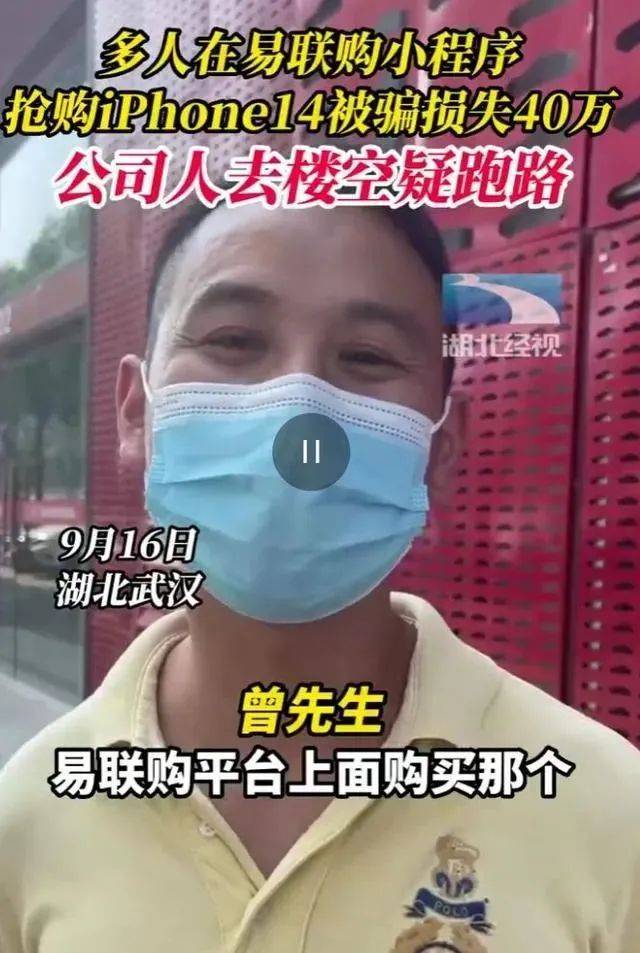Viewport: 640px width, 953px height.
Task: Pause the playing video
Action: tap(311, 451)
